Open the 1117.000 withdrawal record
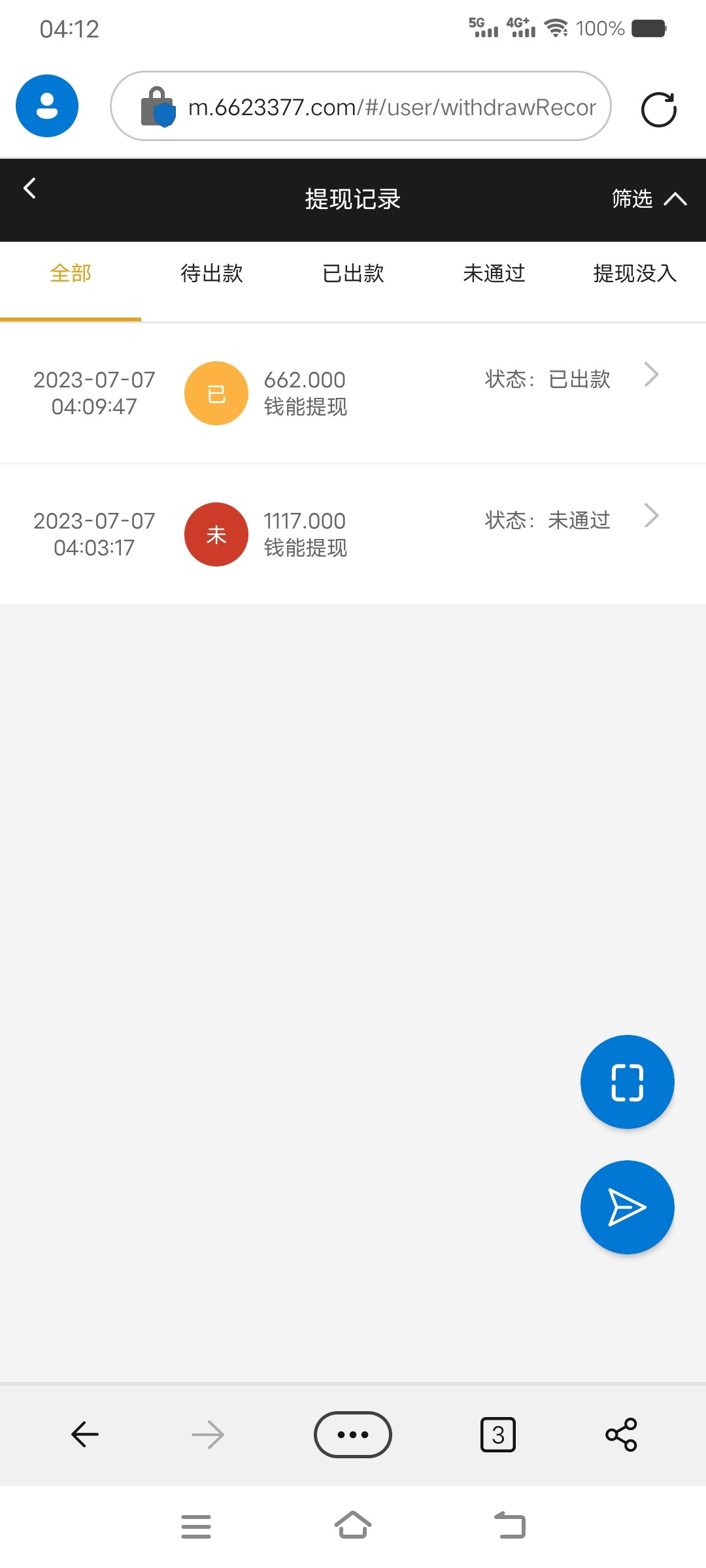706x1568 pixels. click(353, 534)
